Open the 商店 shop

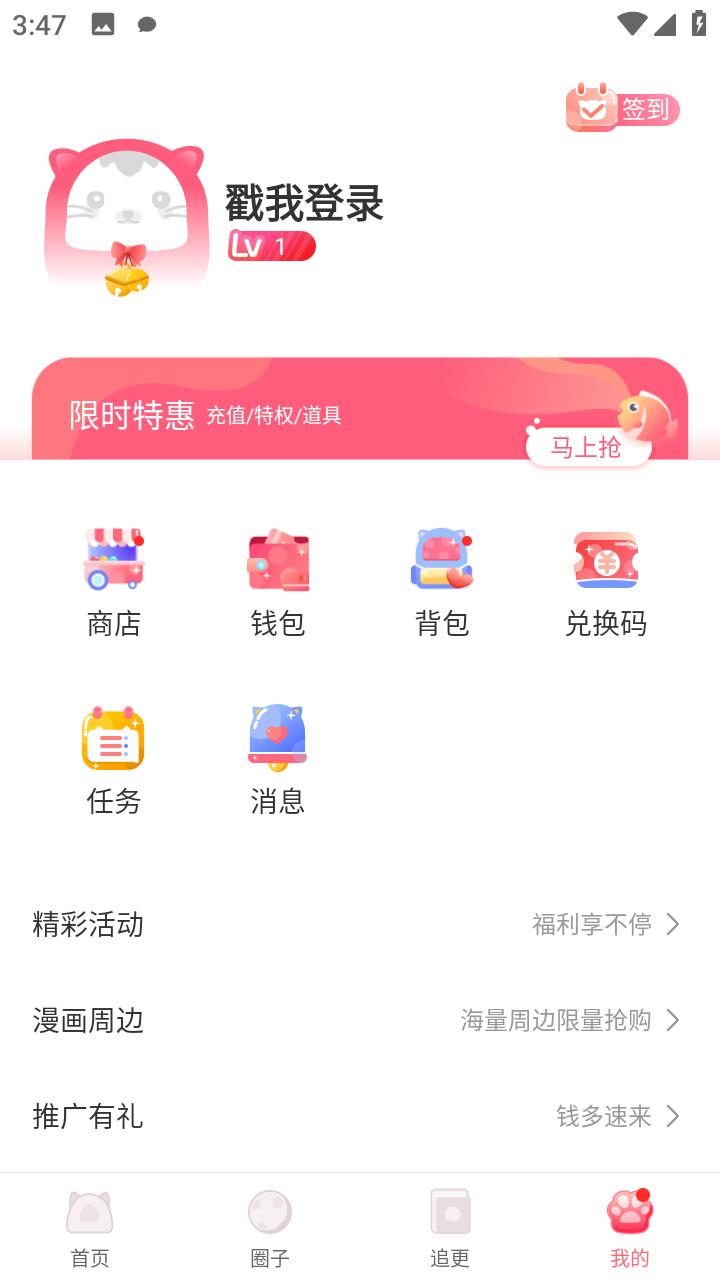[x=114, y=582]
